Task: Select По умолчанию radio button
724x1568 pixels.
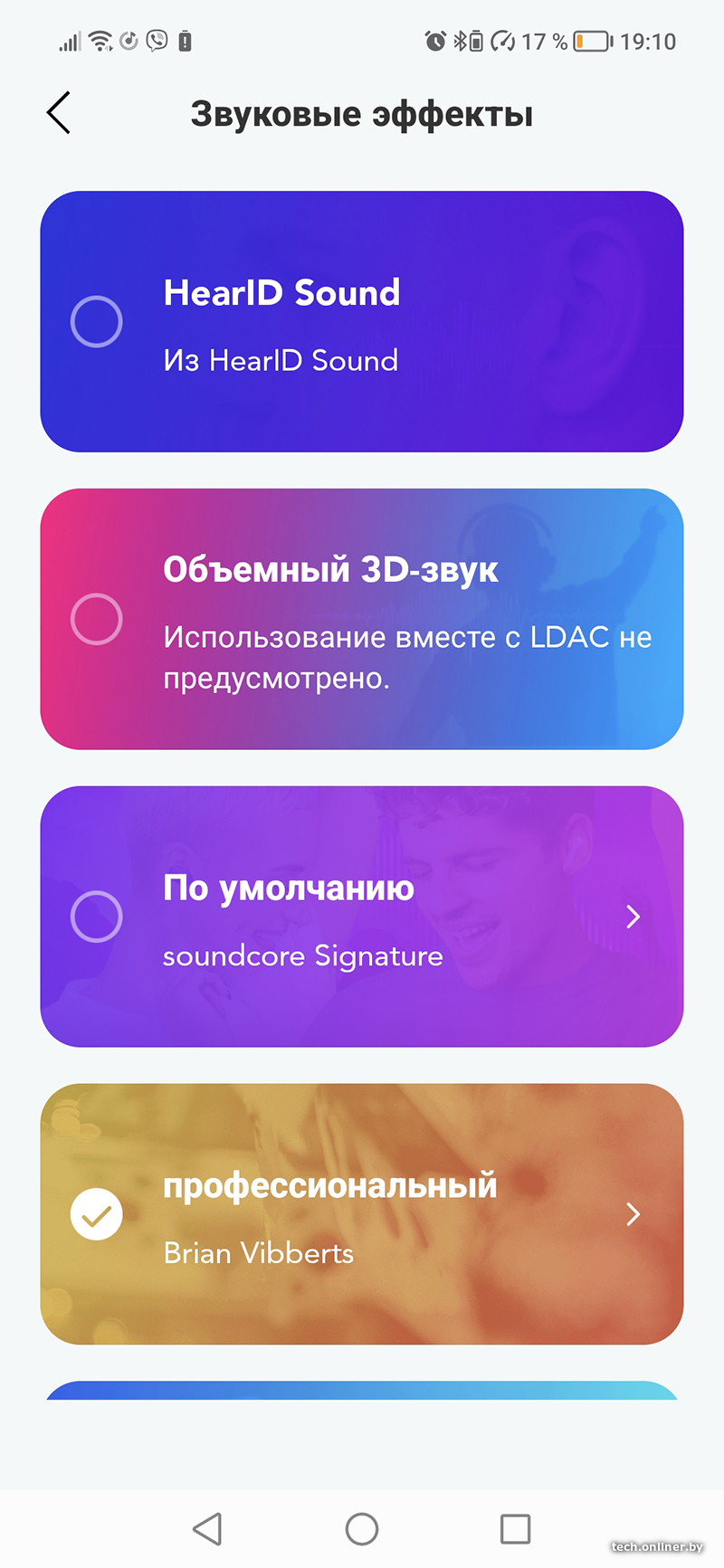Action: click(x=97, y=917)
